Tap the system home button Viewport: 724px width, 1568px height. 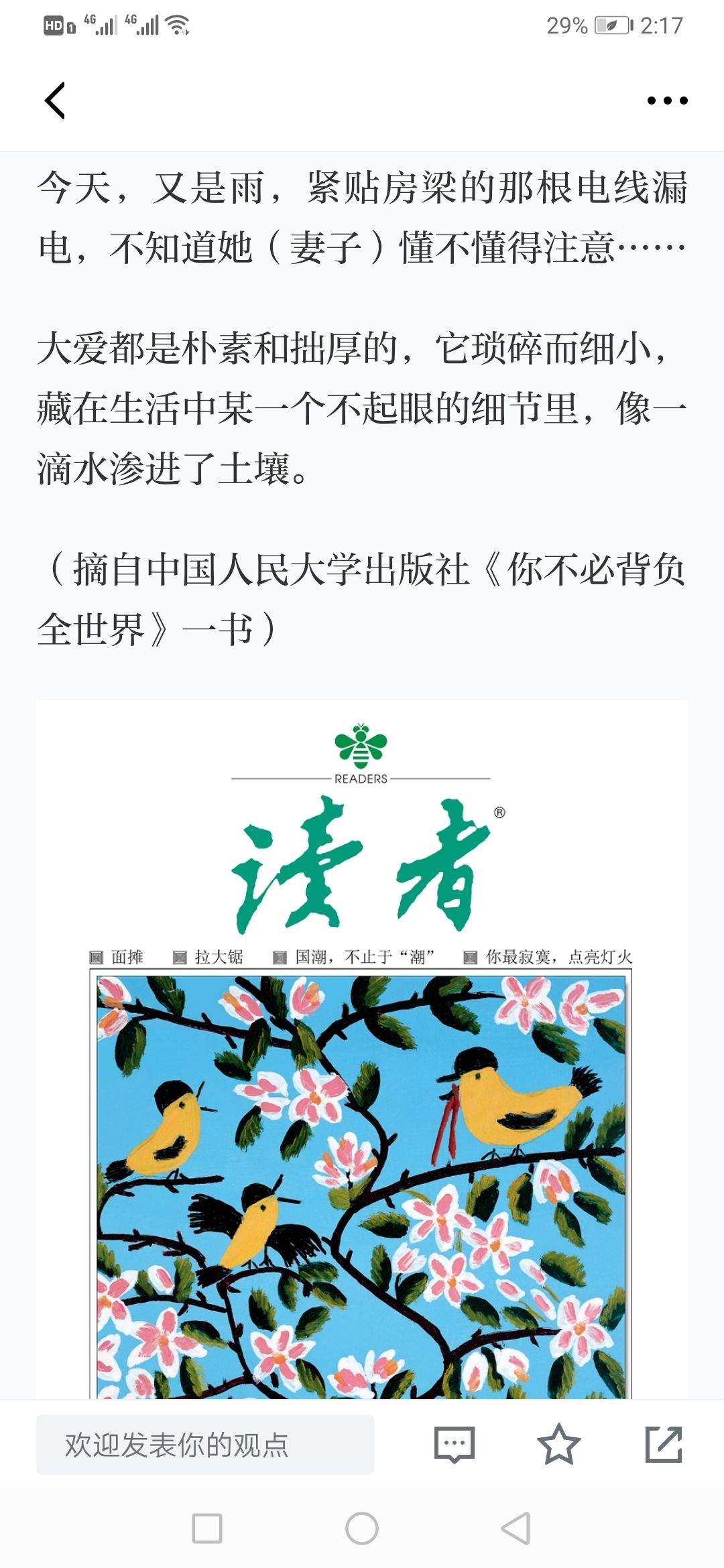point(362,1528)
